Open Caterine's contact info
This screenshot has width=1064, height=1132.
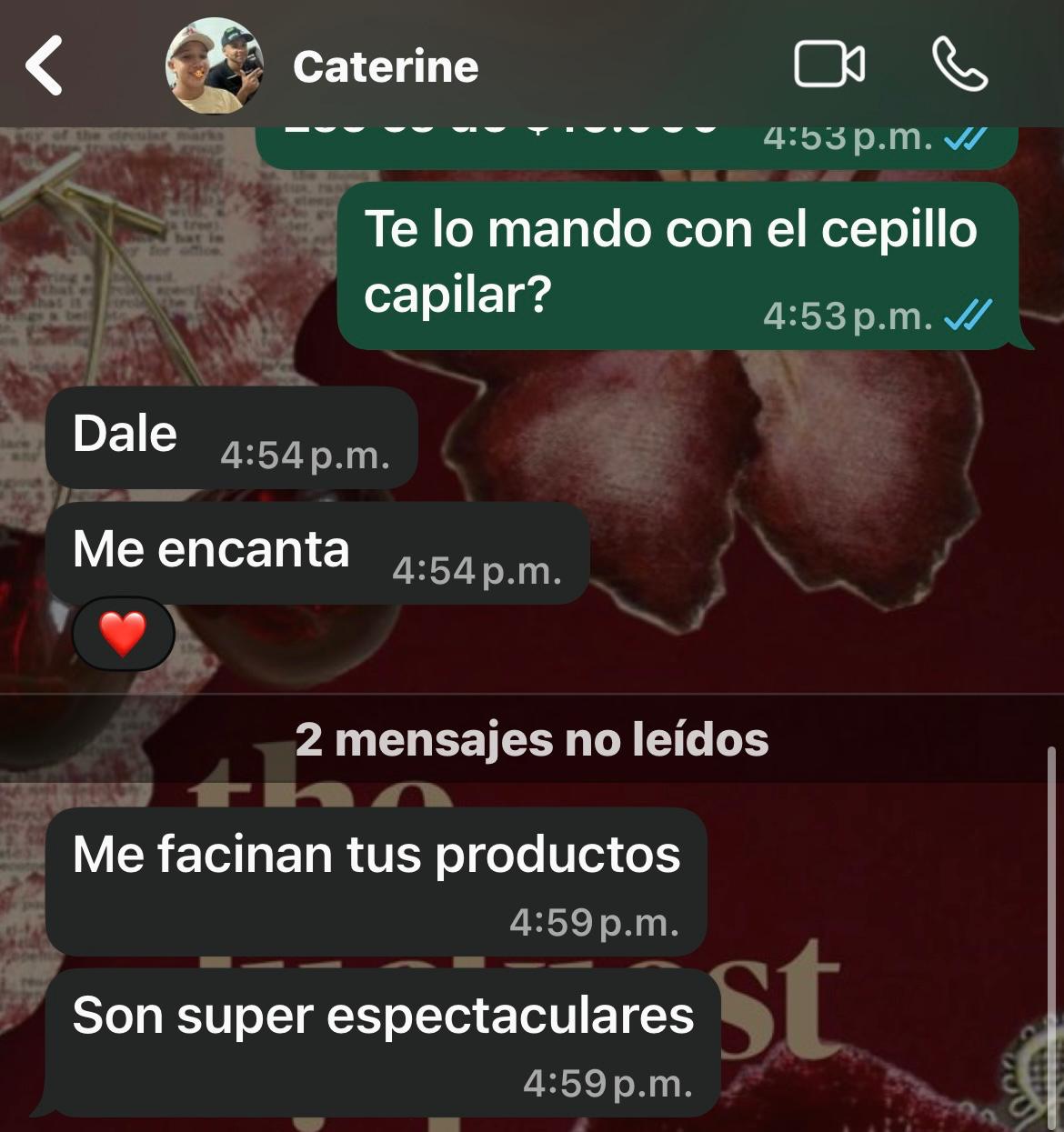point(386,67)
